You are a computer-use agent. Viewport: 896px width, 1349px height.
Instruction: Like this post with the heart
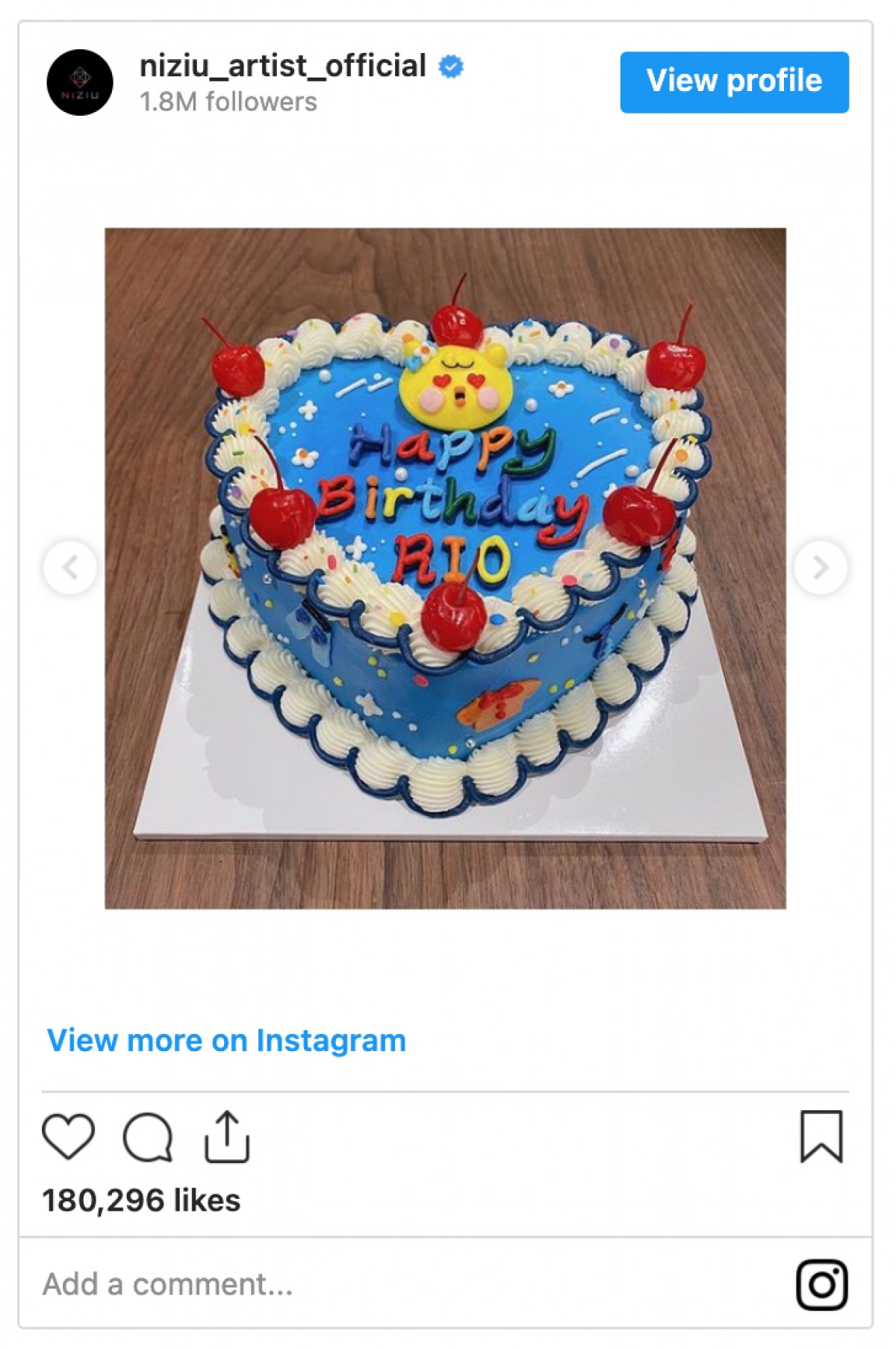click(x=68, y=1136)
